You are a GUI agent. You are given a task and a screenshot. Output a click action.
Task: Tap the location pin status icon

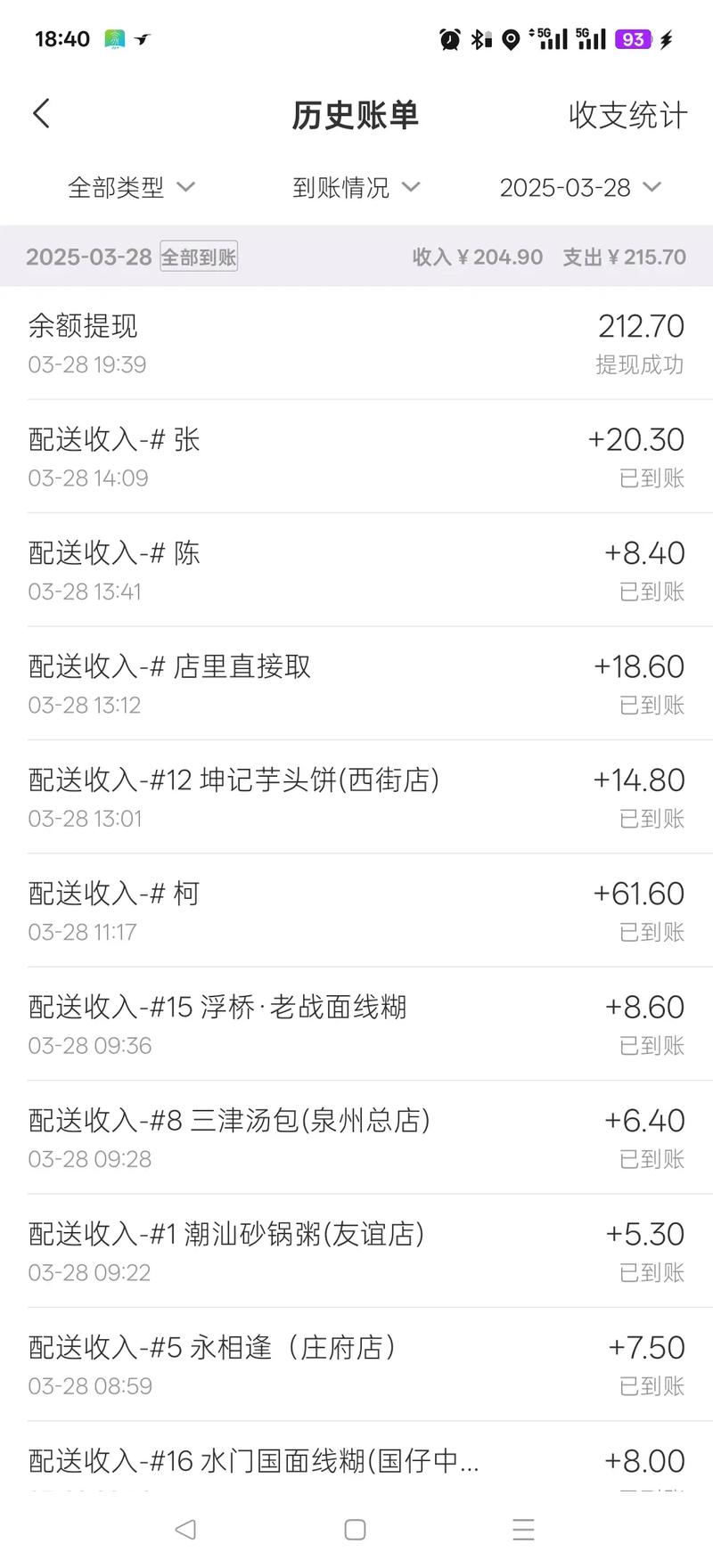tap(511, 39)
